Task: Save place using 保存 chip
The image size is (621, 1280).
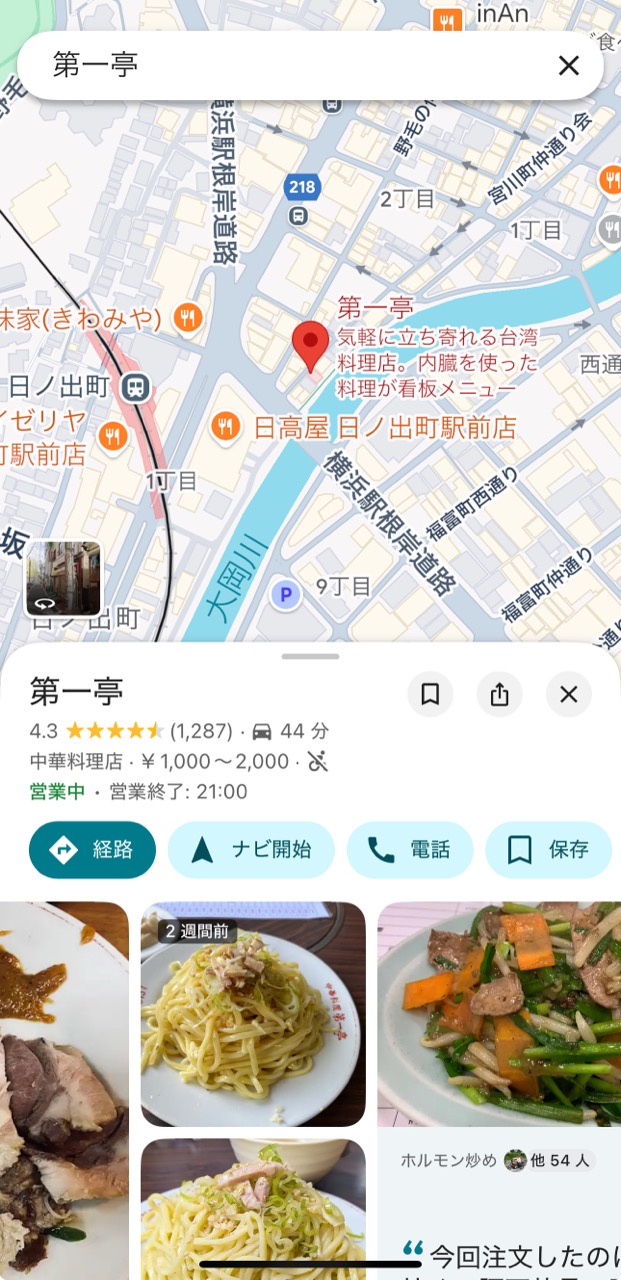Action: point(548,850)
